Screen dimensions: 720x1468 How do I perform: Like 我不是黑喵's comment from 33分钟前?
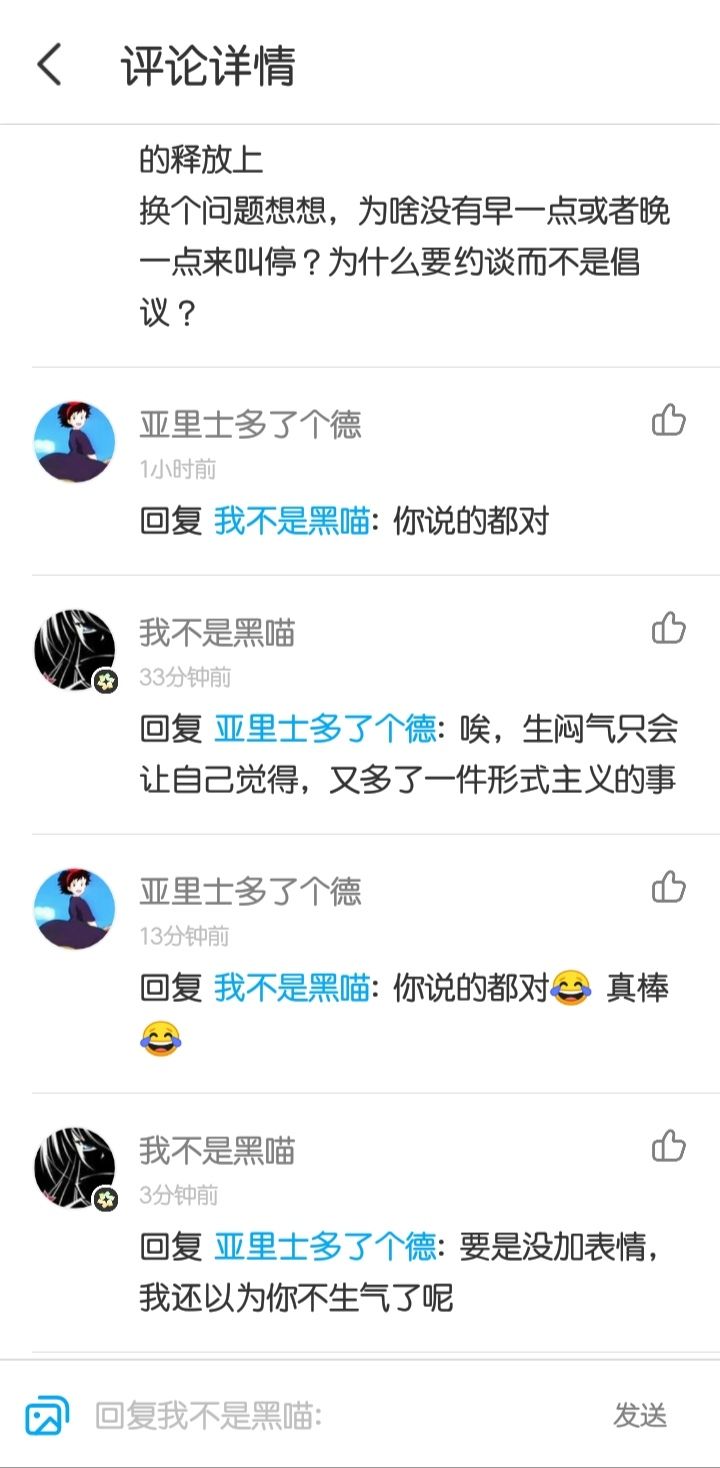click(669, 628)
